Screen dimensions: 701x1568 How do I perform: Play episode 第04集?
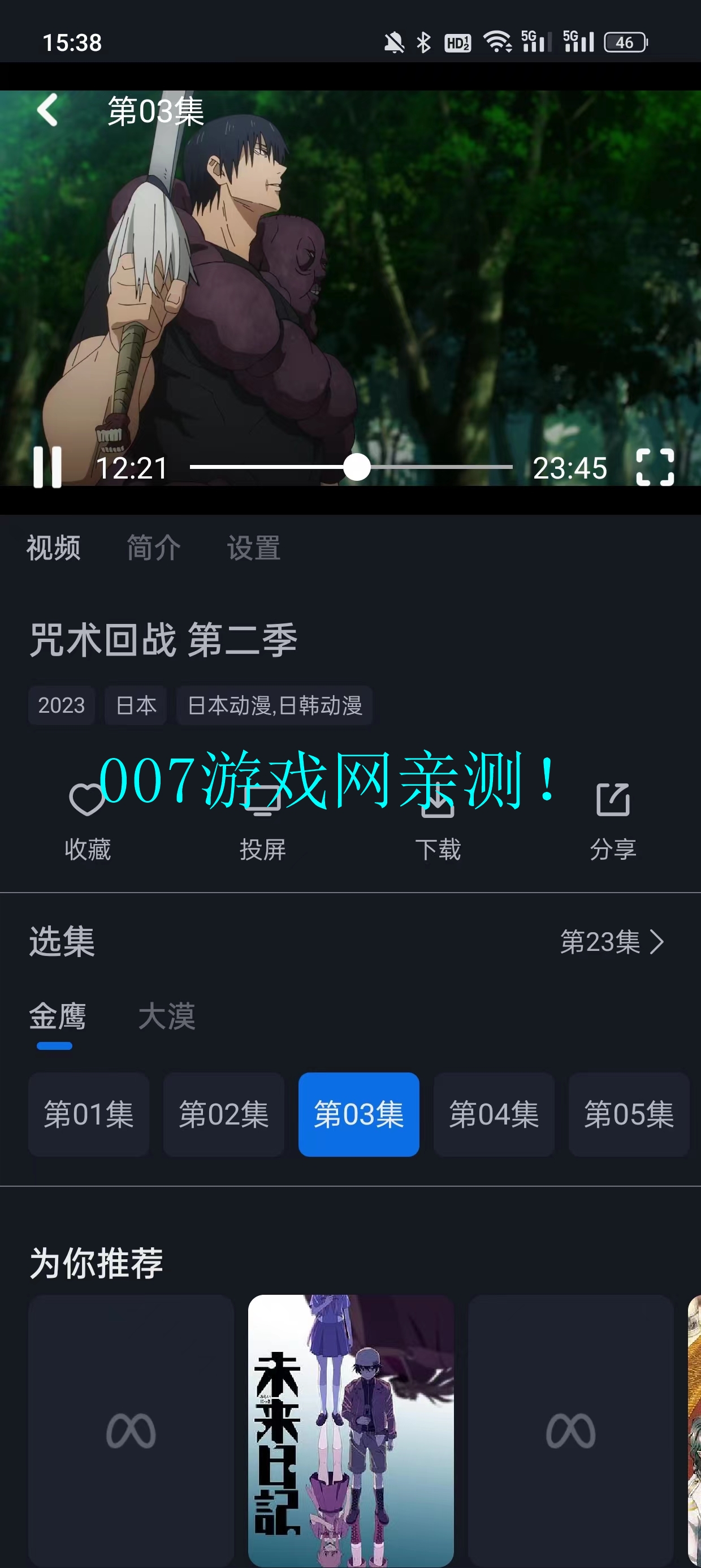coord(494,1114)
